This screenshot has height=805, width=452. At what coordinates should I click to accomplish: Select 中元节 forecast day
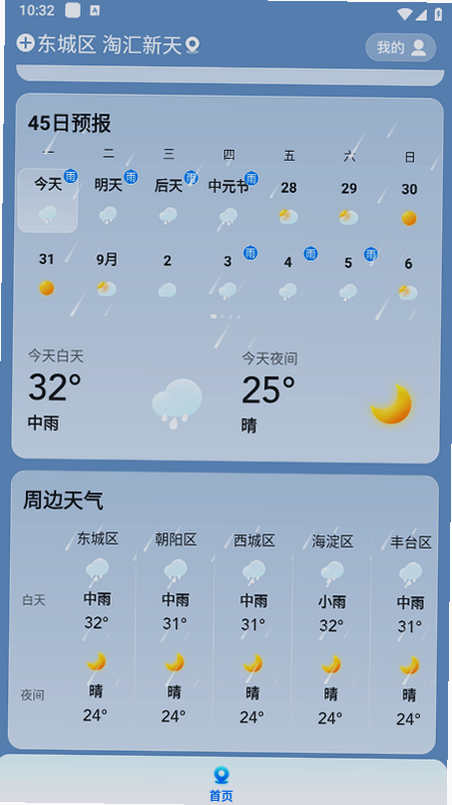(228, 202)
